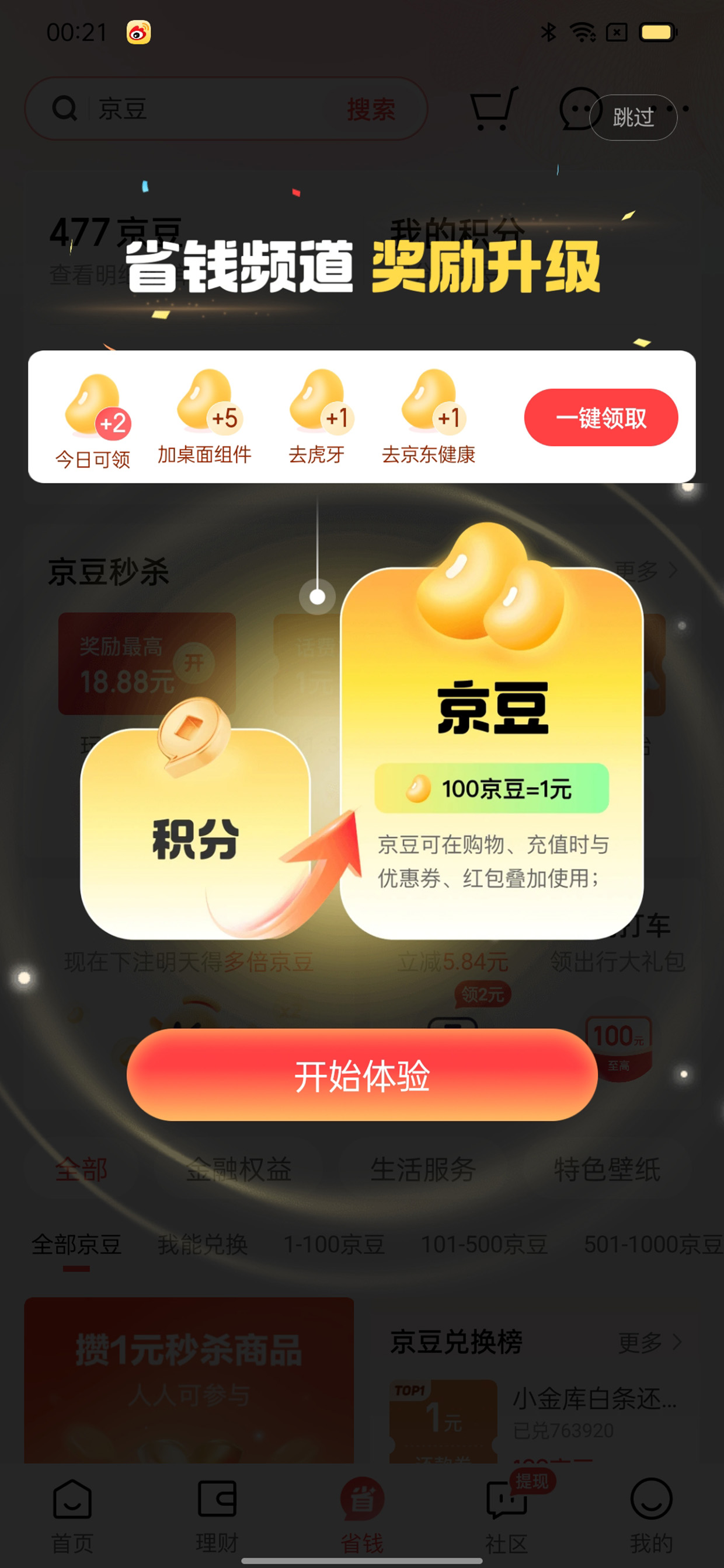Claim all beans with 一键领取
Screen dimensions: 724x1568
tap(601, 418)
